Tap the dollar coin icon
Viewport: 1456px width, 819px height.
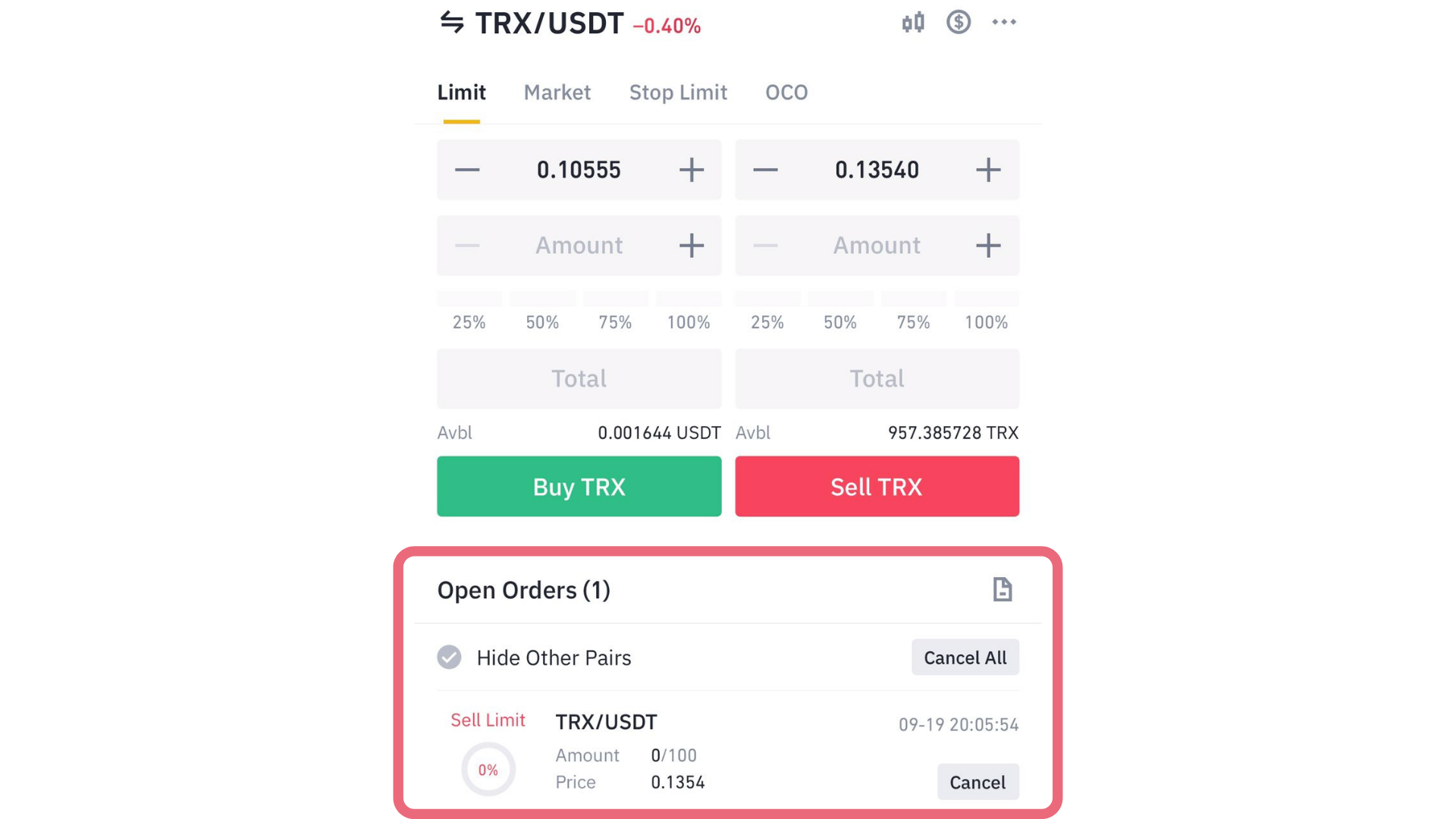959,22
